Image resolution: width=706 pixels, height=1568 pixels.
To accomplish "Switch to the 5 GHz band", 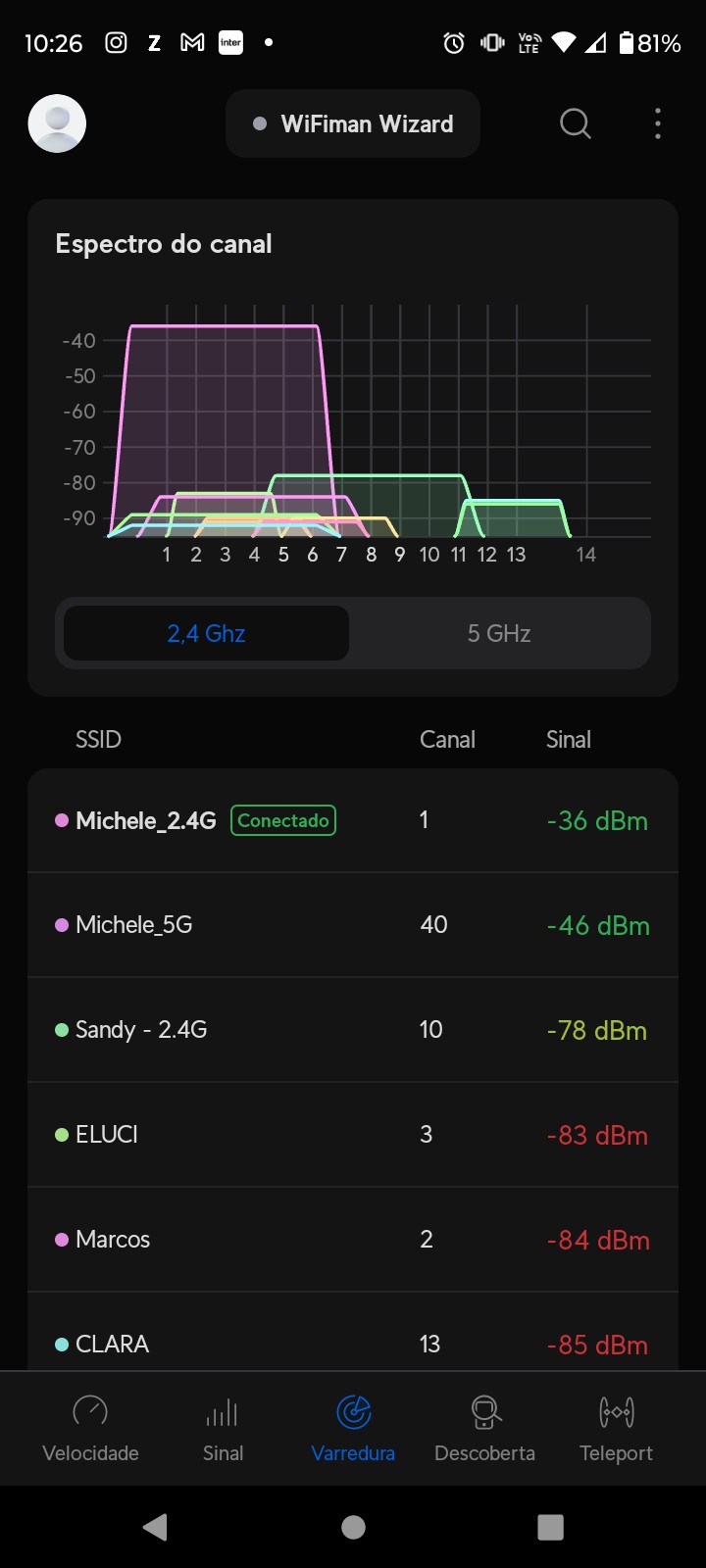I will tap(499, 633).
